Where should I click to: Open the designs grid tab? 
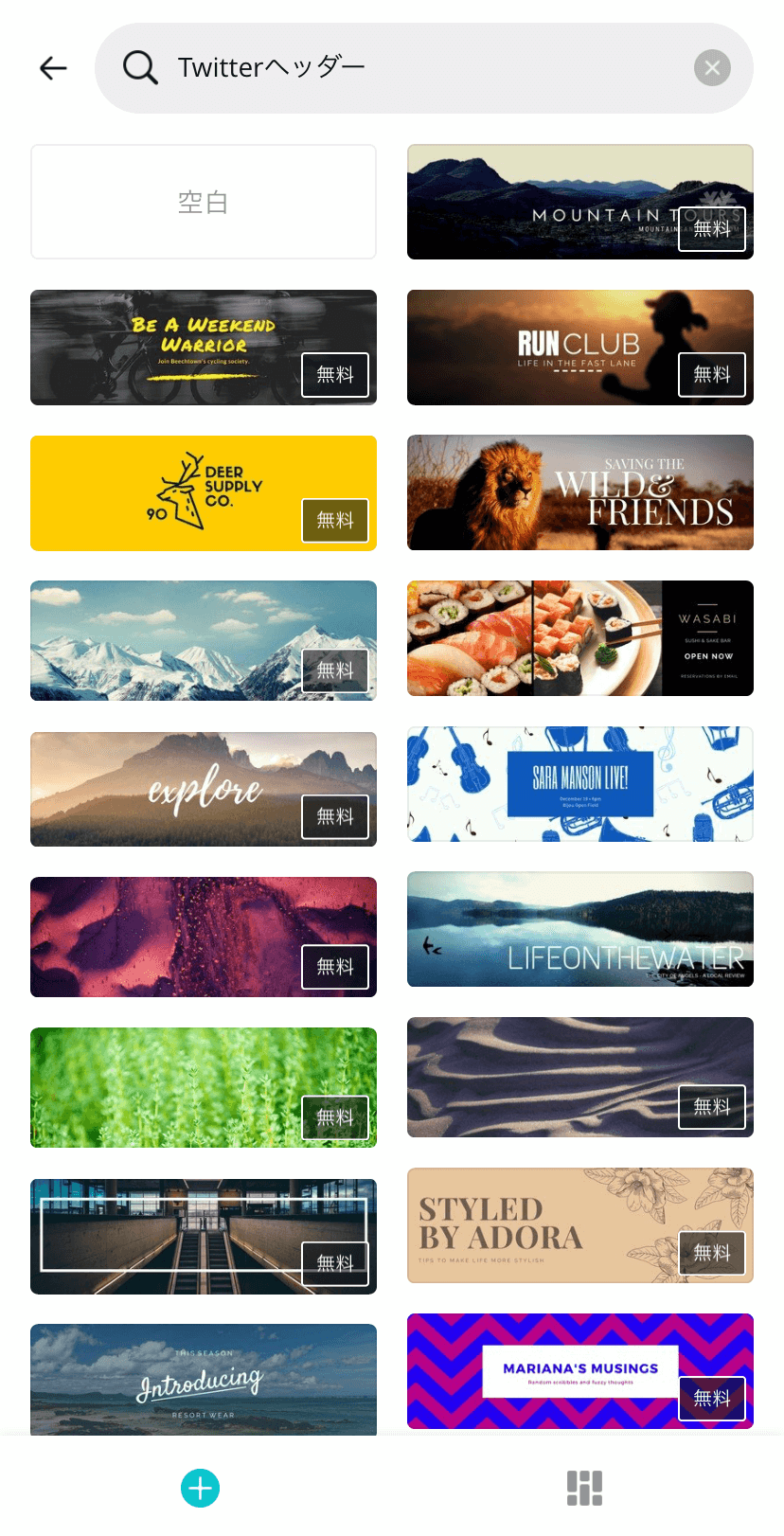584,1488
